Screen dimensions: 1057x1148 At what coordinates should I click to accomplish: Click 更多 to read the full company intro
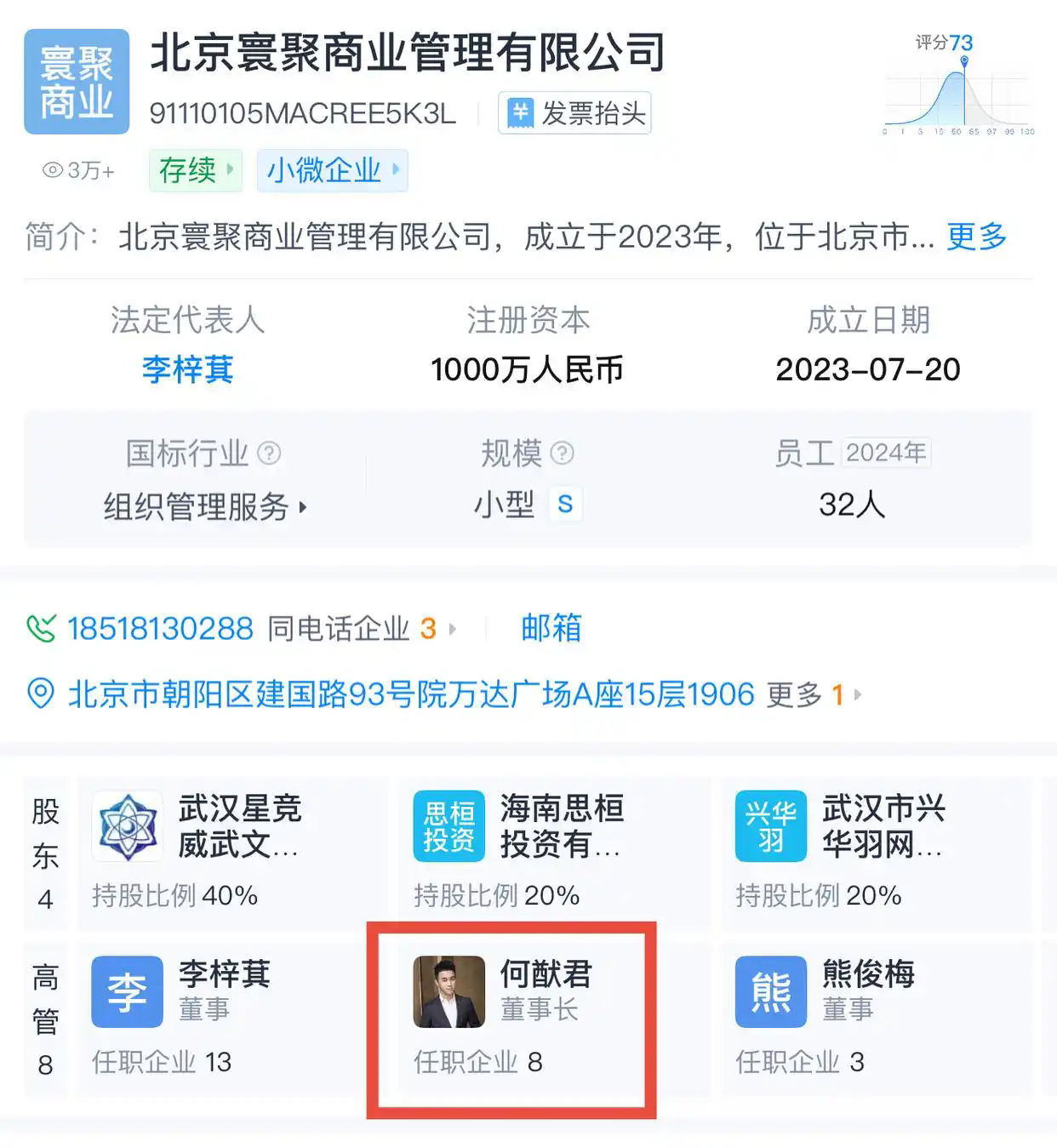pyautogui.click(x=975, y=237)
